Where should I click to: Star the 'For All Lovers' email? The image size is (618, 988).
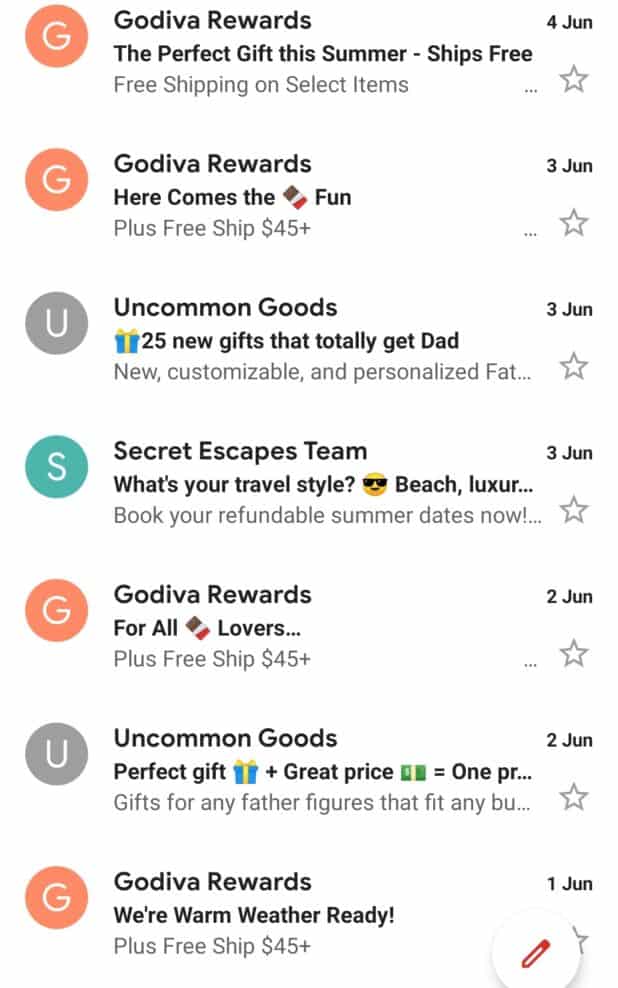(573, 654)
